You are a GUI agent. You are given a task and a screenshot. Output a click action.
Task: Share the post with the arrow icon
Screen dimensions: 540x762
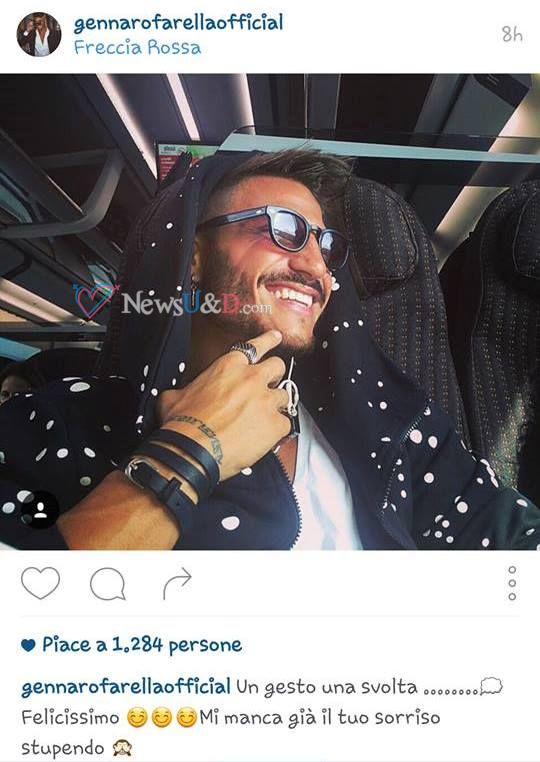point(177,583)
